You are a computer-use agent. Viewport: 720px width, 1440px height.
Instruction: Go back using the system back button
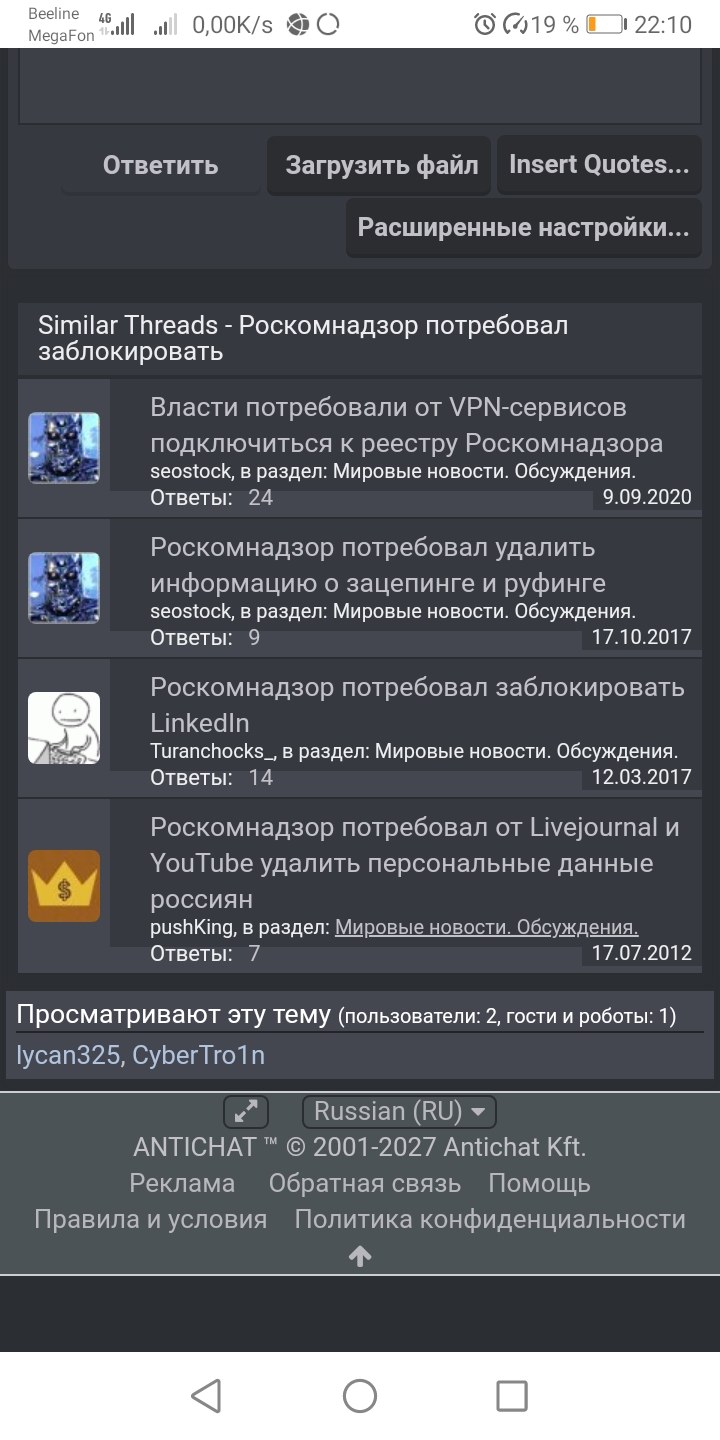[x=206, y=1396]
